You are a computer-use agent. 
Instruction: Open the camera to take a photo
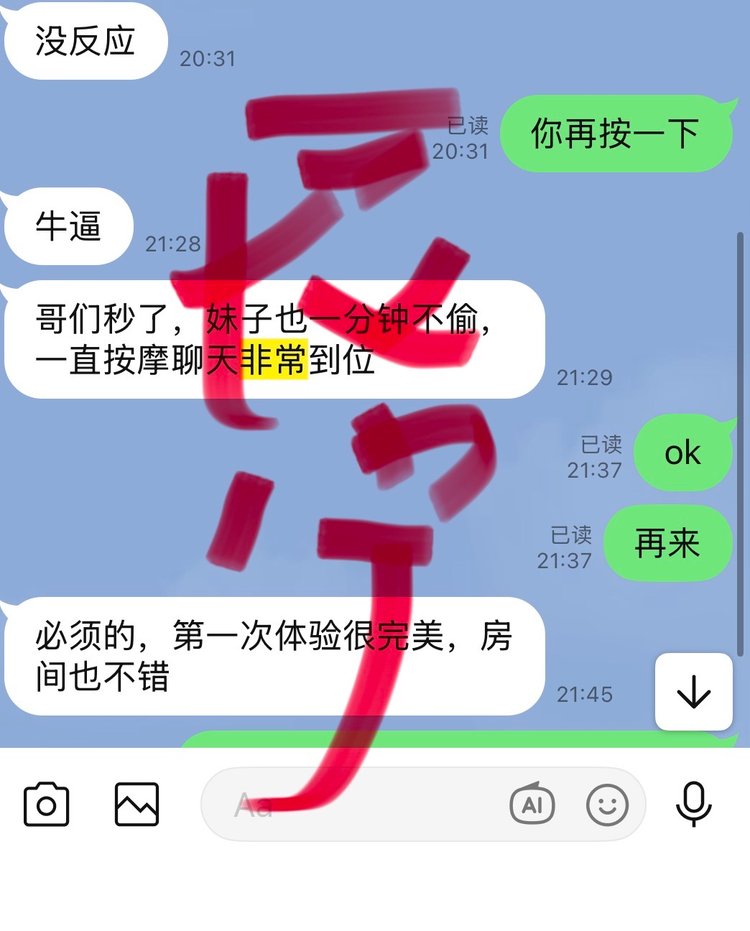[46, 804]
